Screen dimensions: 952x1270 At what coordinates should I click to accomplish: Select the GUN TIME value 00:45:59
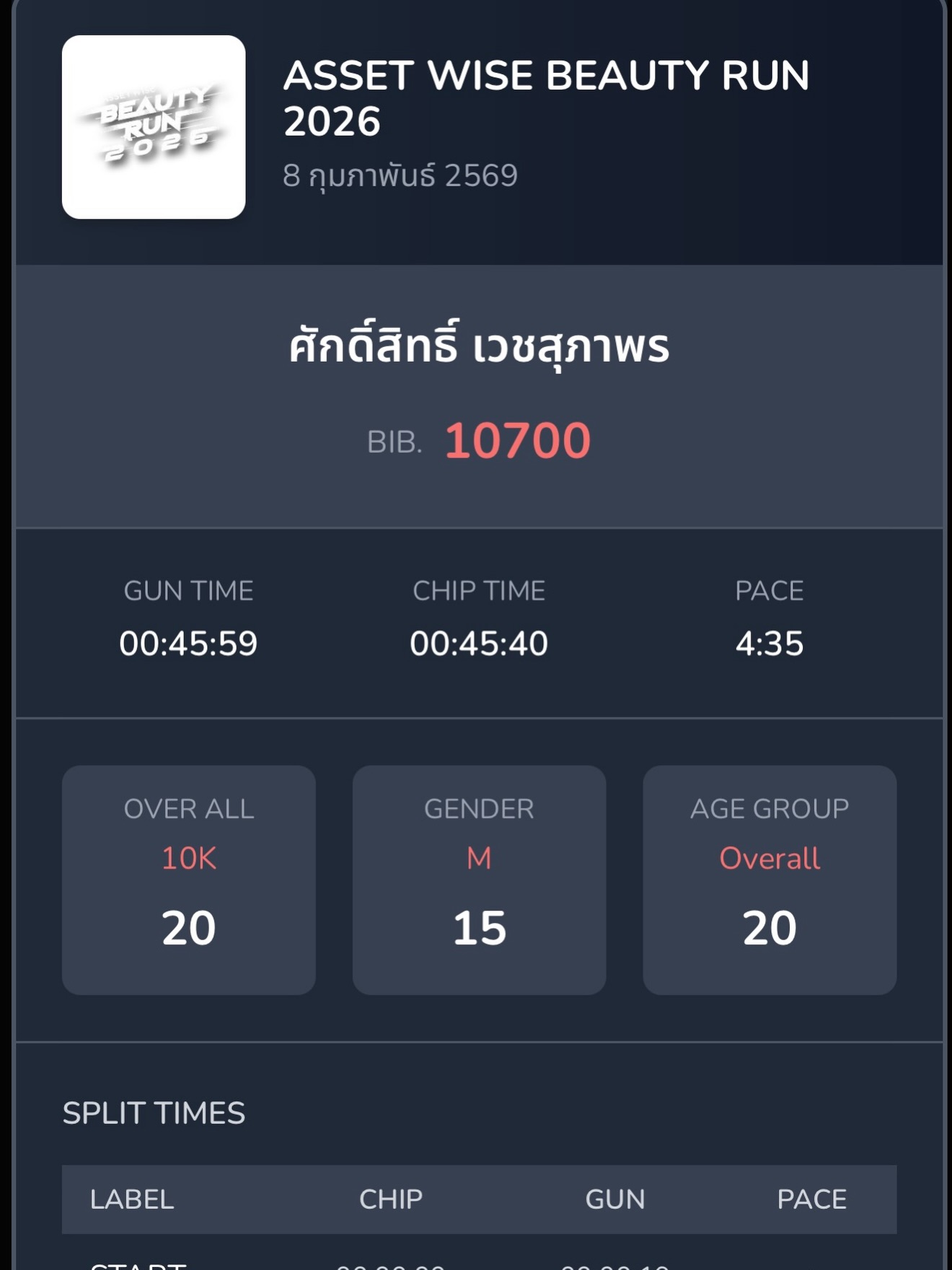(x=189, y=643)
